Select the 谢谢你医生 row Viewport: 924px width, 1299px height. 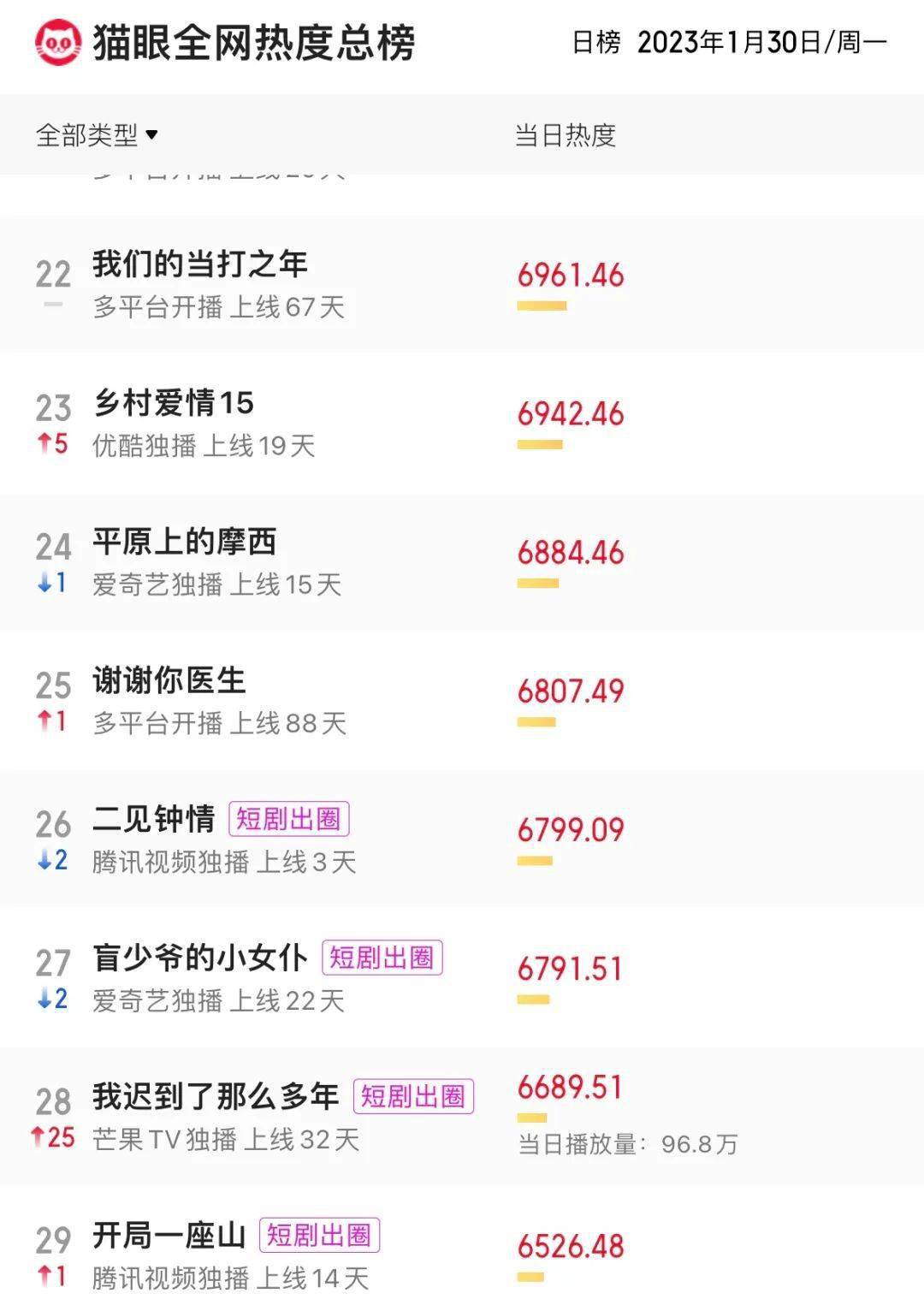coord(169,681)
